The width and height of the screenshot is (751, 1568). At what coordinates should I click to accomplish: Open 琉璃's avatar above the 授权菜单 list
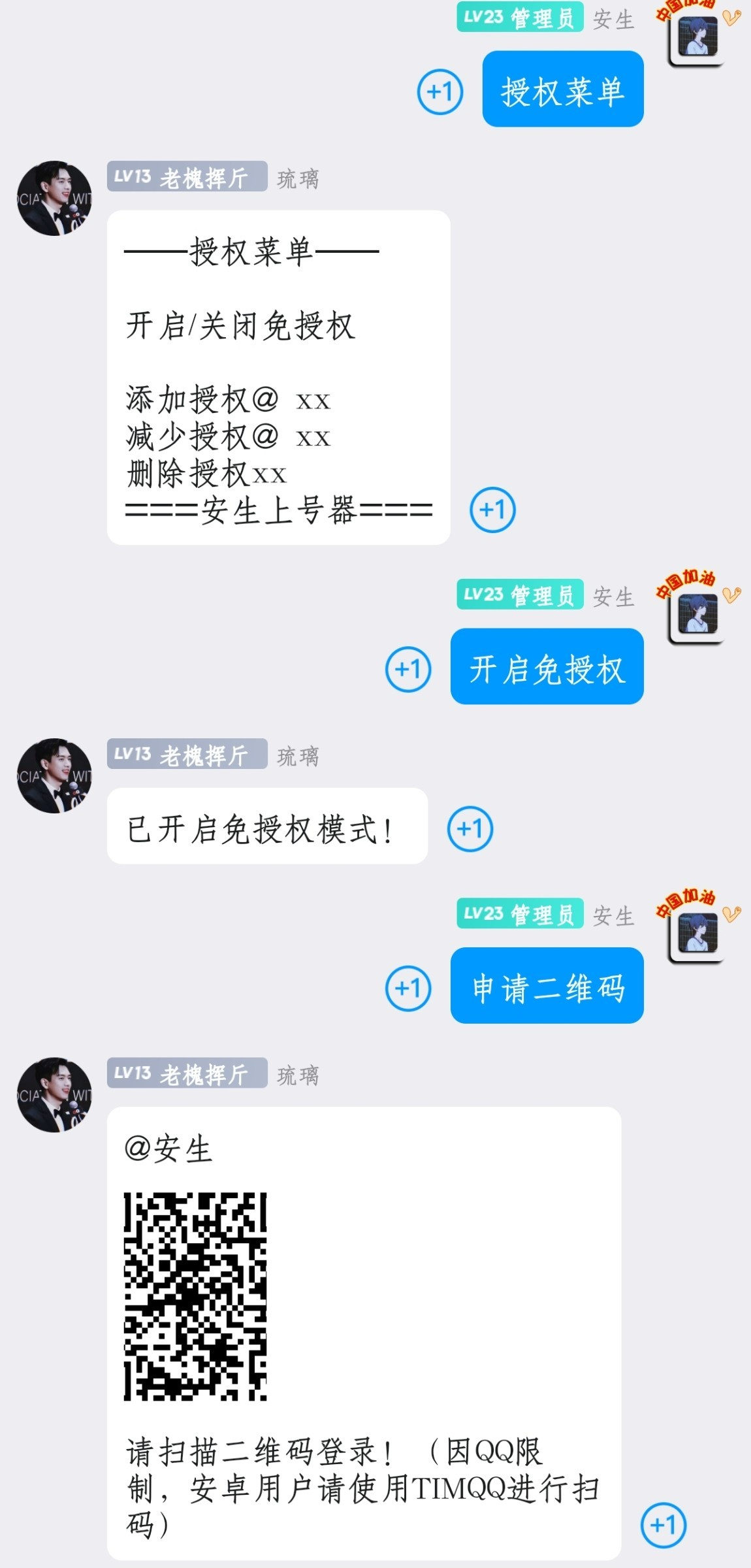coord(54,198)
